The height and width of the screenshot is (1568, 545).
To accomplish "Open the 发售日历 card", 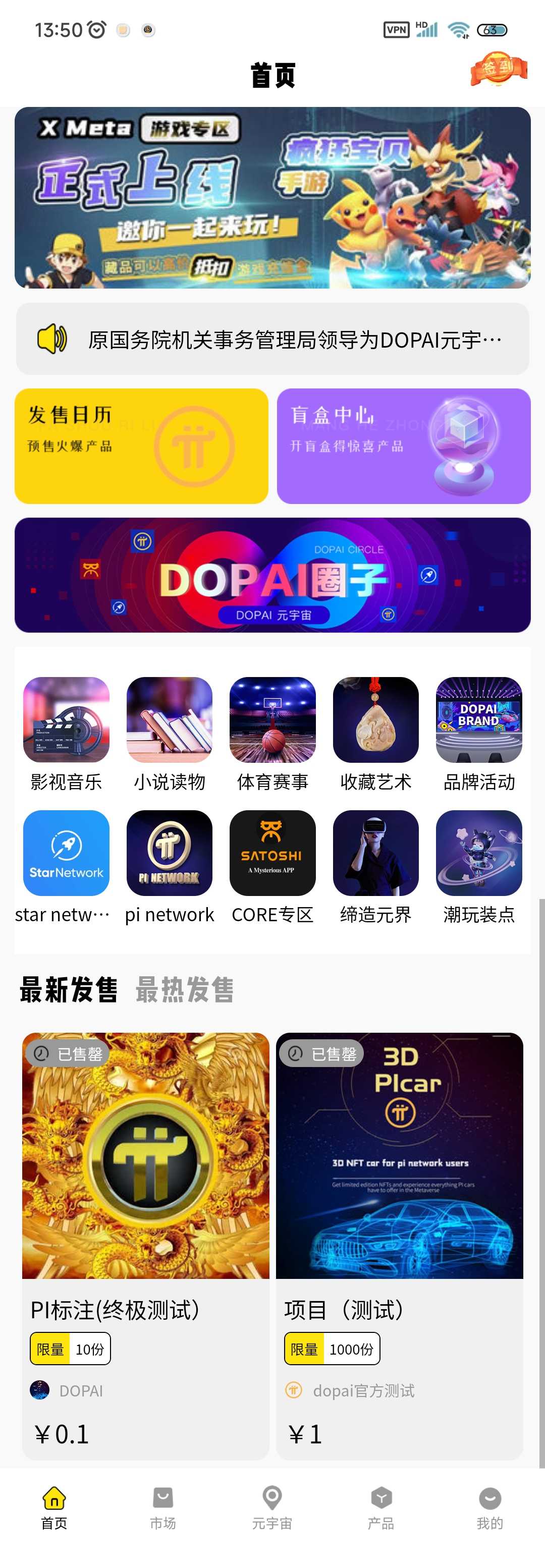I will 141,446.
